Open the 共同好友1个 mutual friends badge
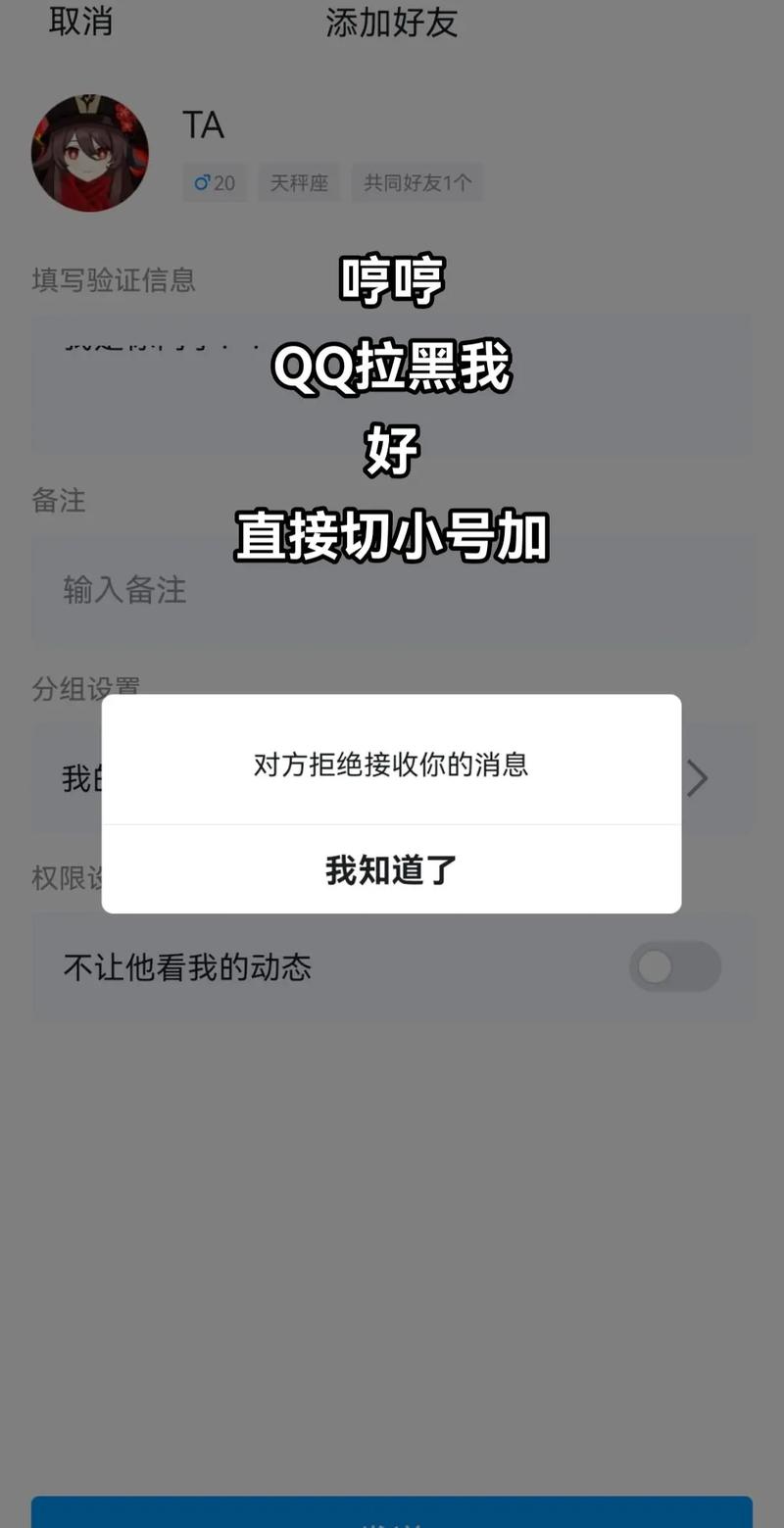 pos(416,182)
